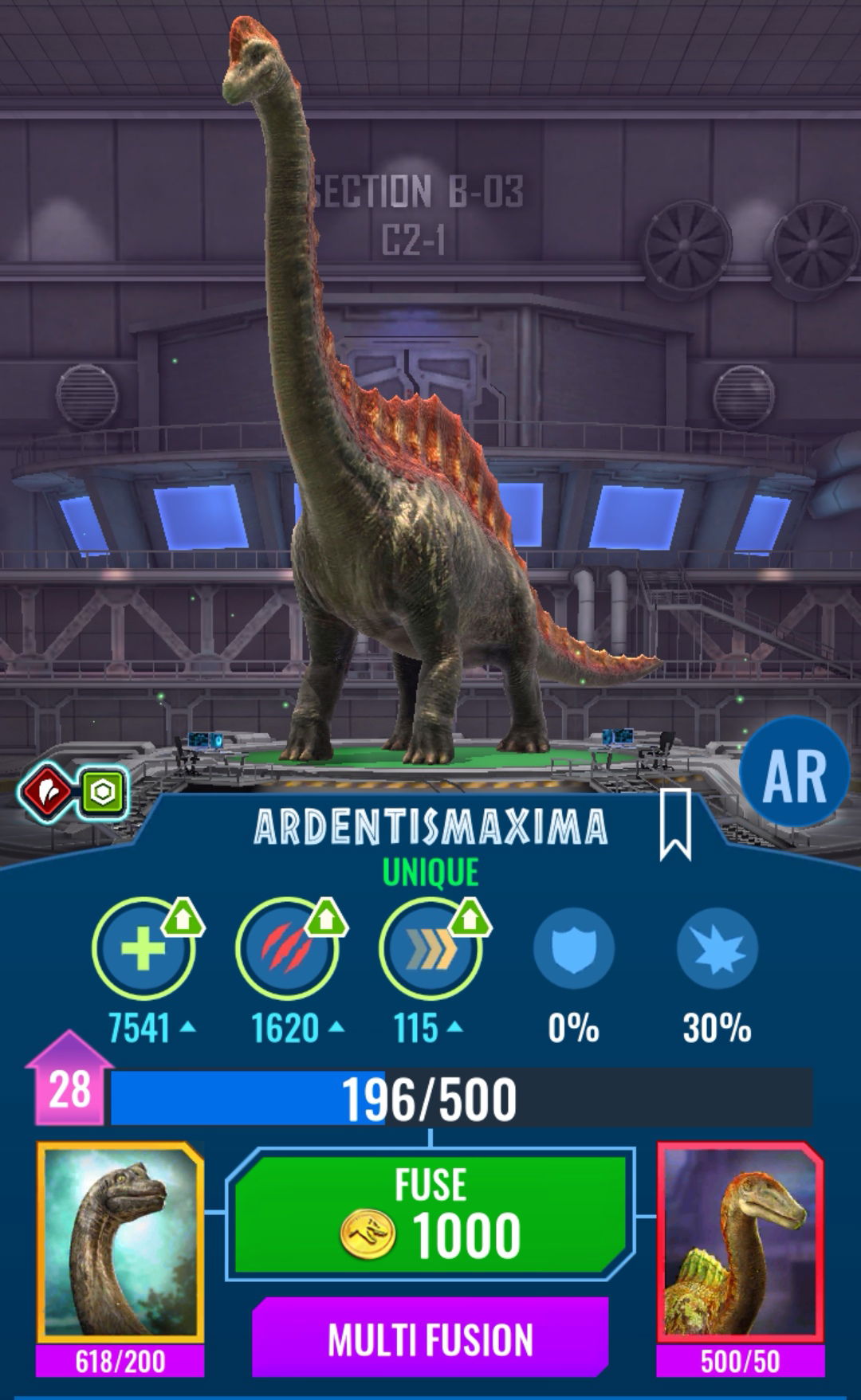Fuse for 1000 coins
The image size is (861, 1400).
click(x=431, y=1214)
